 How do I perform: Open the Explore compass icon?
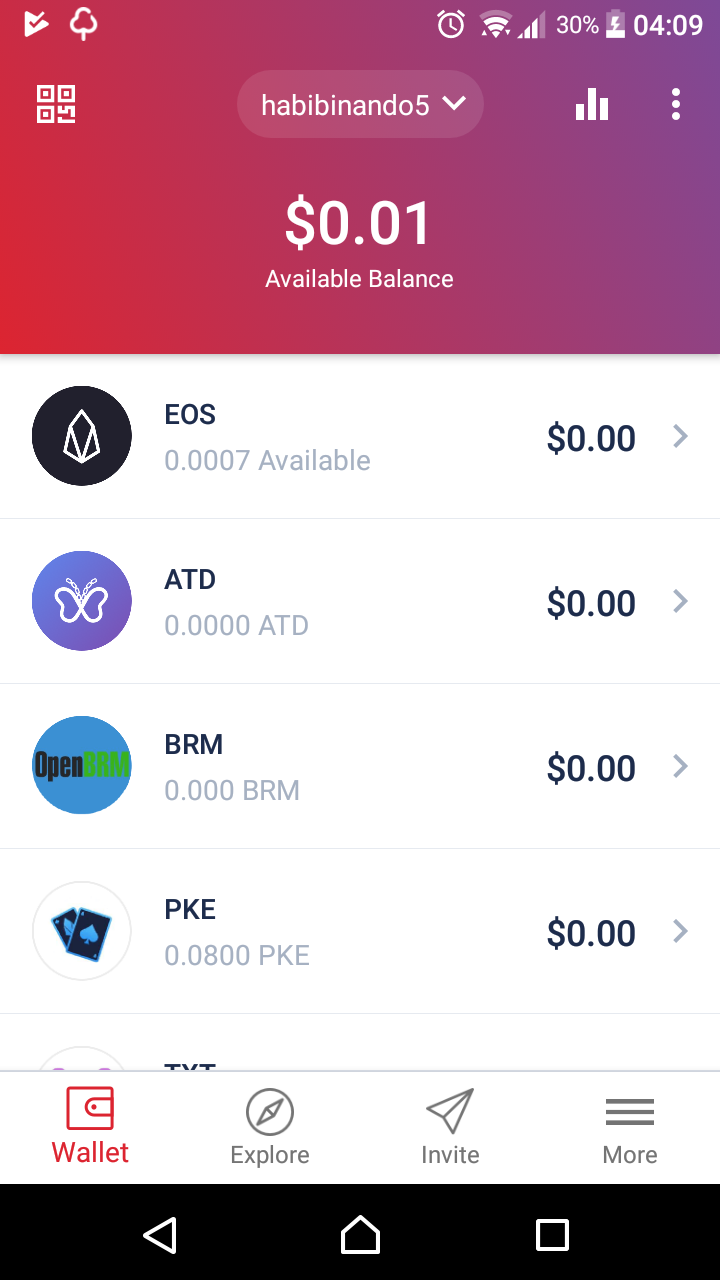(x=269, y=1110)
